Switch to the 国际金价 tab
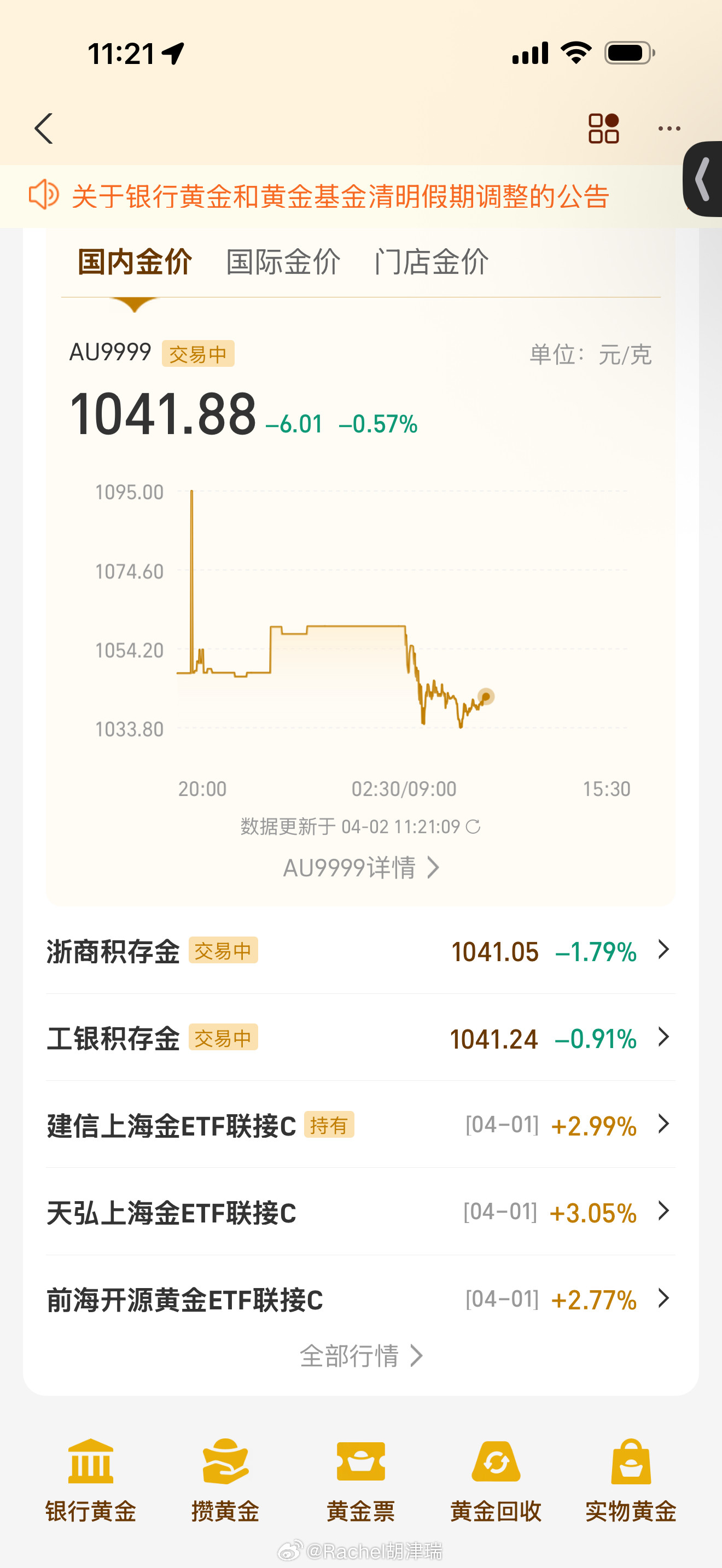Viewport: 722px width, 1568px height. (x=283, y=261)
